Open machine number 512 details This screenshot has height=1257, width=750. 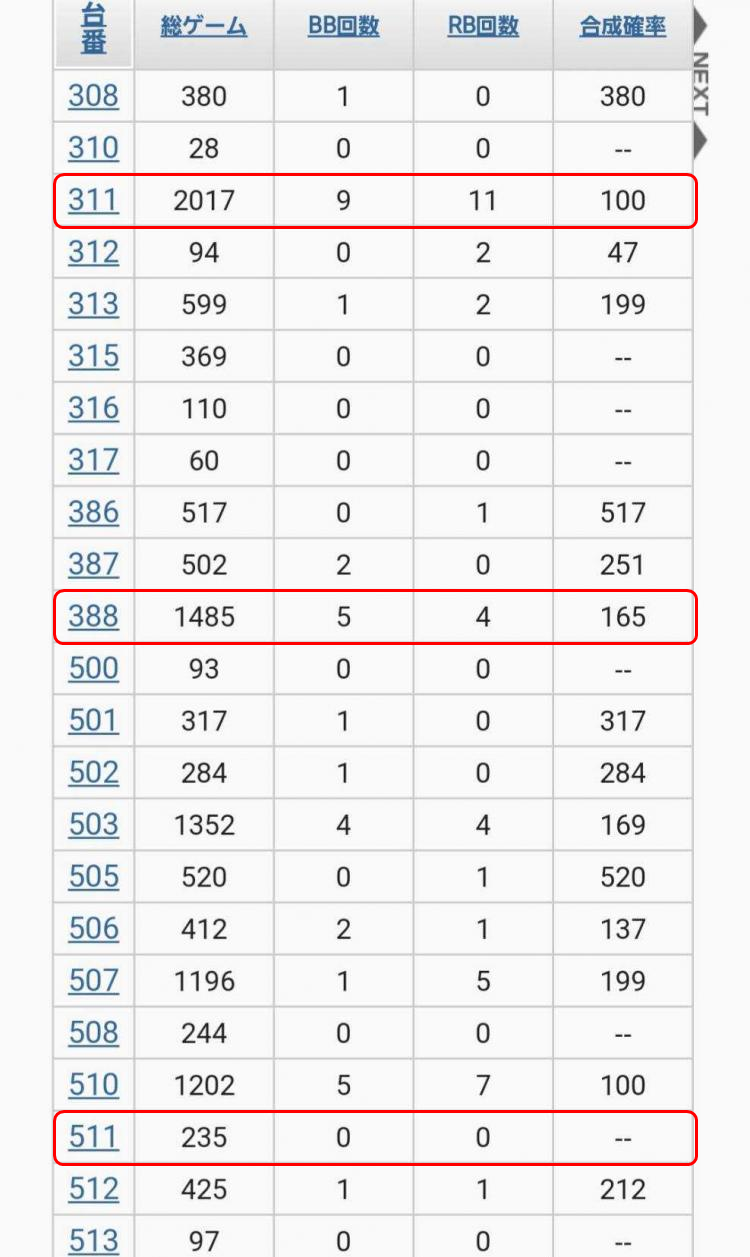click(93, 1188)
